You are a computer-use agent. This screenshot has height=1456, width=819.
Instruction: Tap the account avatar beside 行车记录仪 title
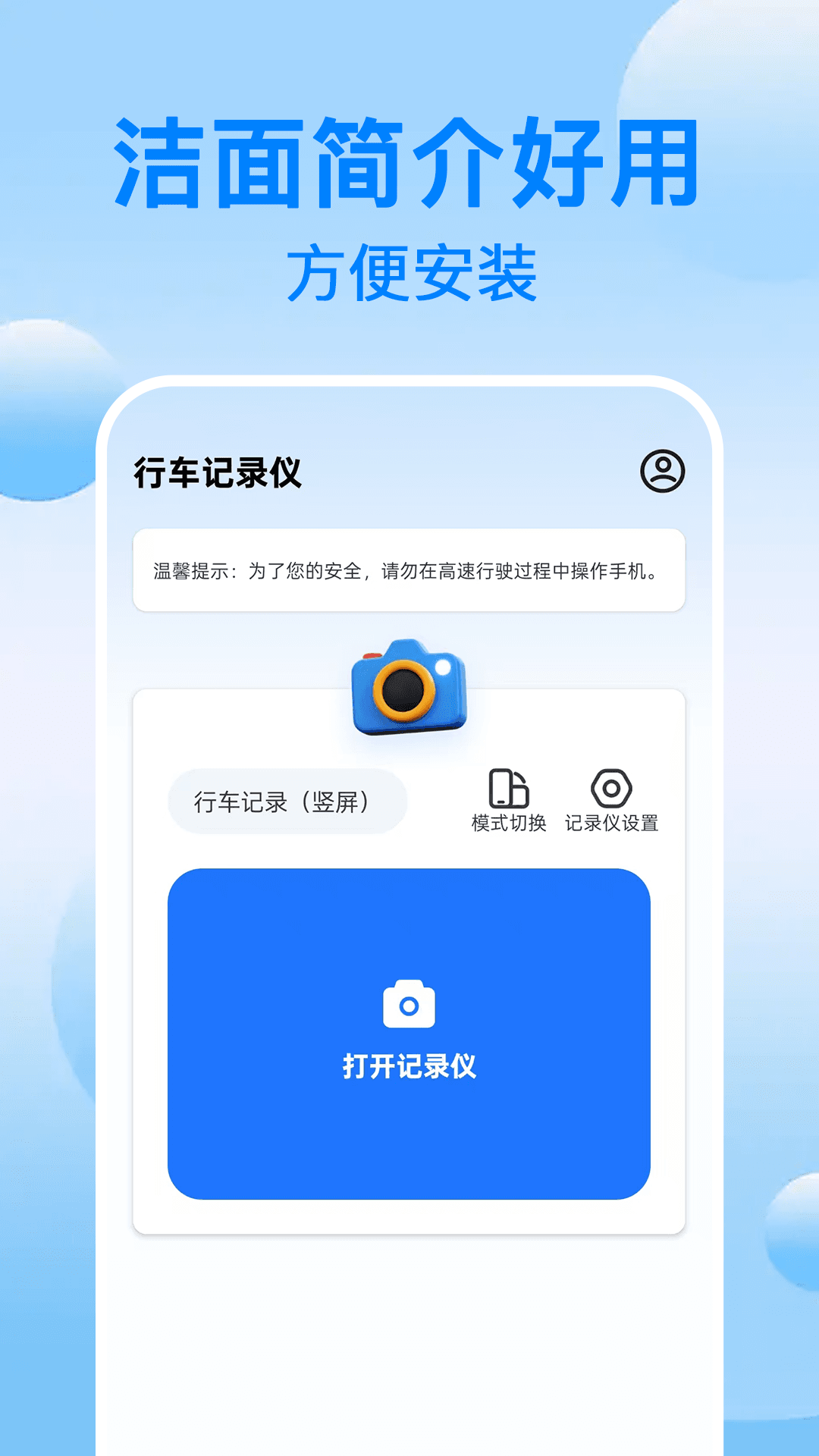coord(664,472)
